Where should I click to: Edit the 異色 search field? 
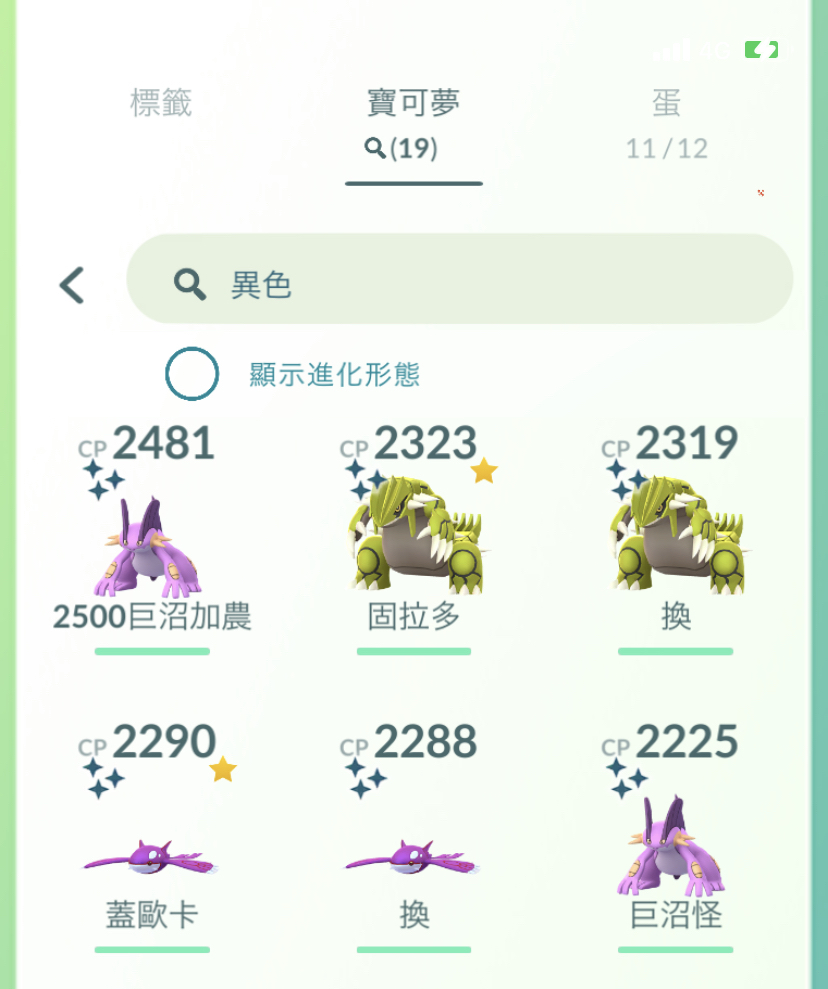480,284
